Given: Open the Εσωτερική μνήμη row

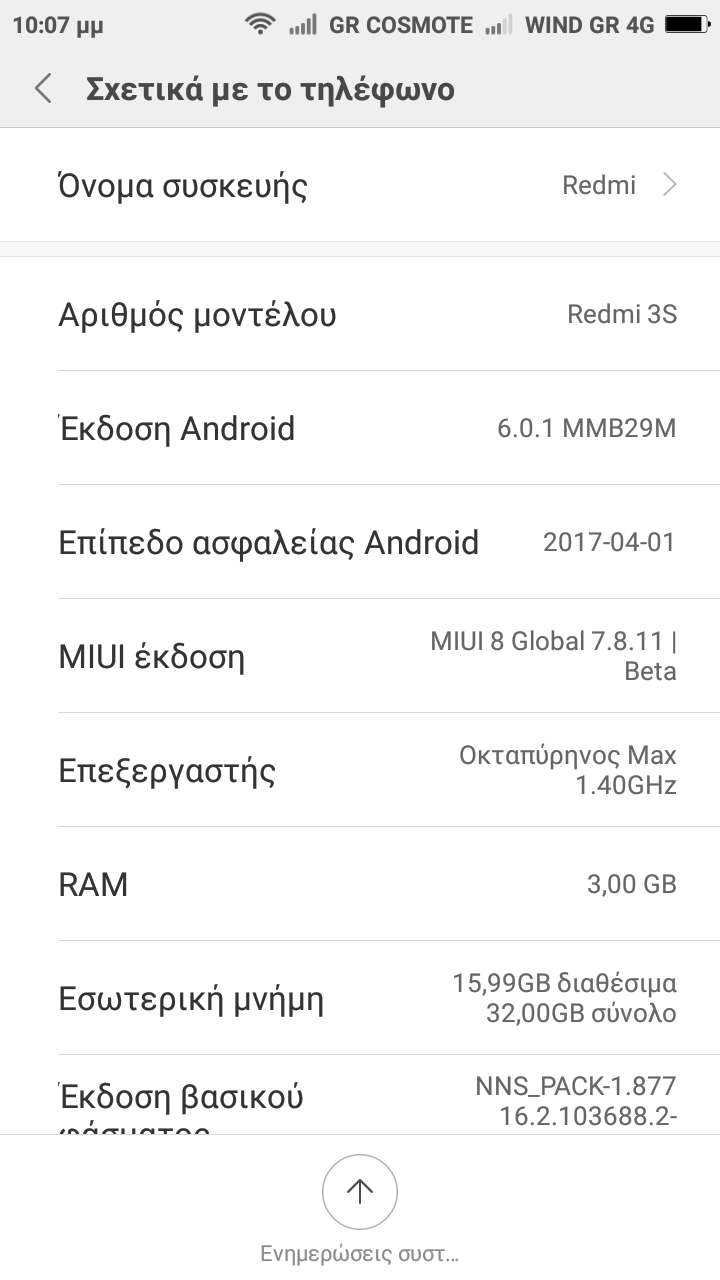Looking at the screenshot, I should click(x=360, y=999).
